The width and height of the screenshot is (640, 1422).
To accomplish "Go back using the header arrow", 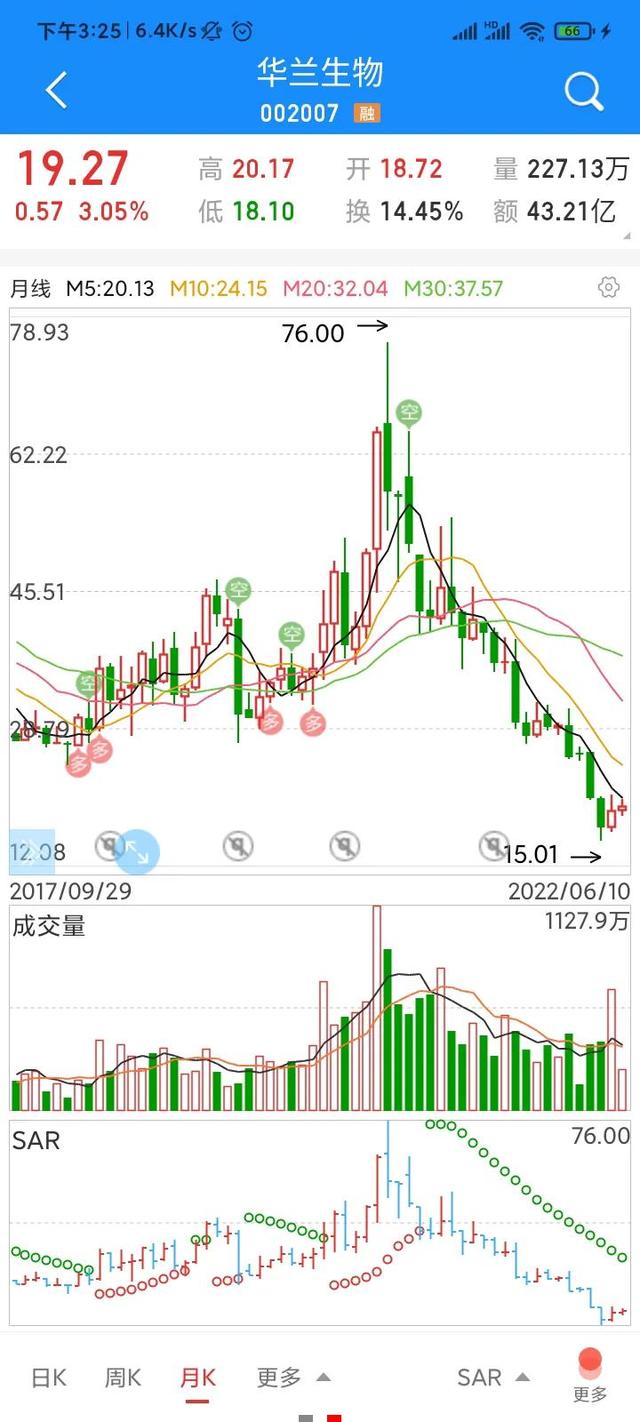I will [57, 90].
